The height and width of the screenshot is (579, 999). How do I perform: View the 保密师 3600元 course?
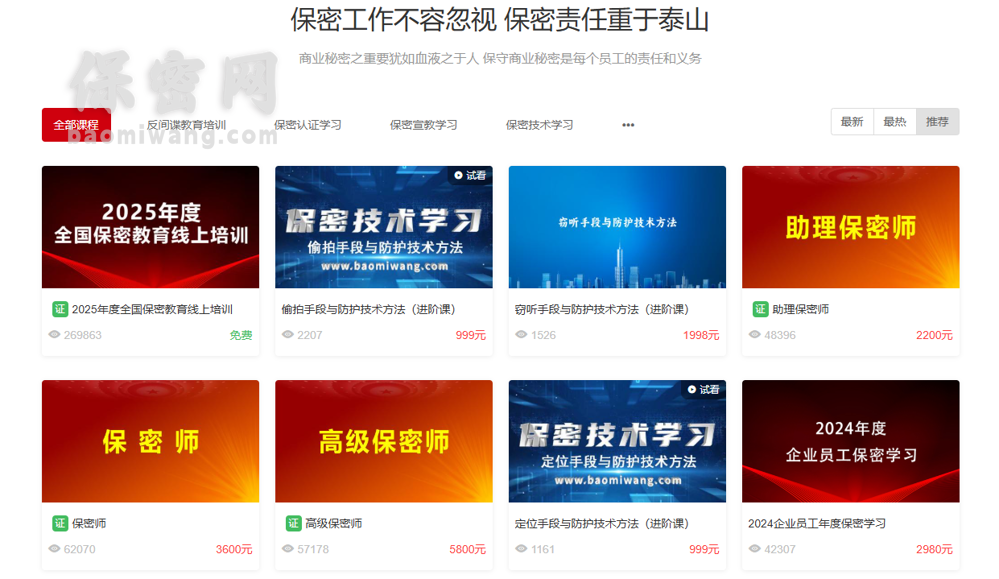tap(150, 442)
